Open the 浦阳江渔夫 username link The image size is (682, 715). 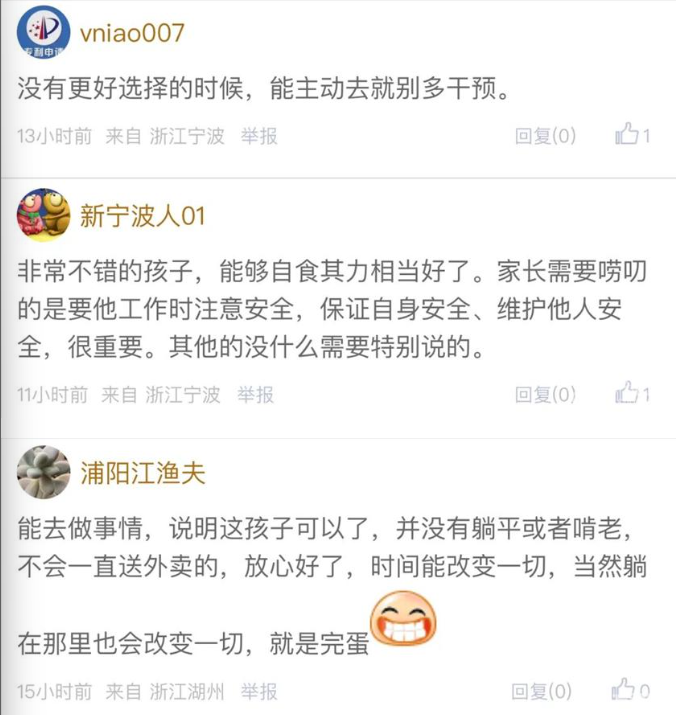point(142,473)
